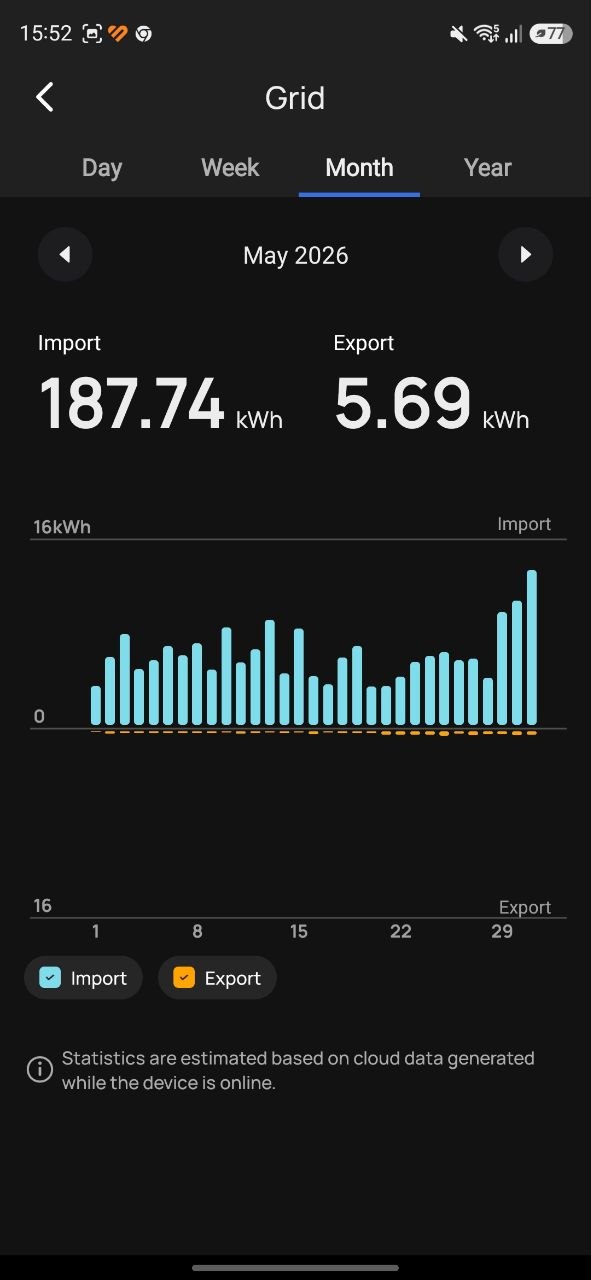Go to the previous month
This screenshot has width=591, height=1280.
(65, 255)
